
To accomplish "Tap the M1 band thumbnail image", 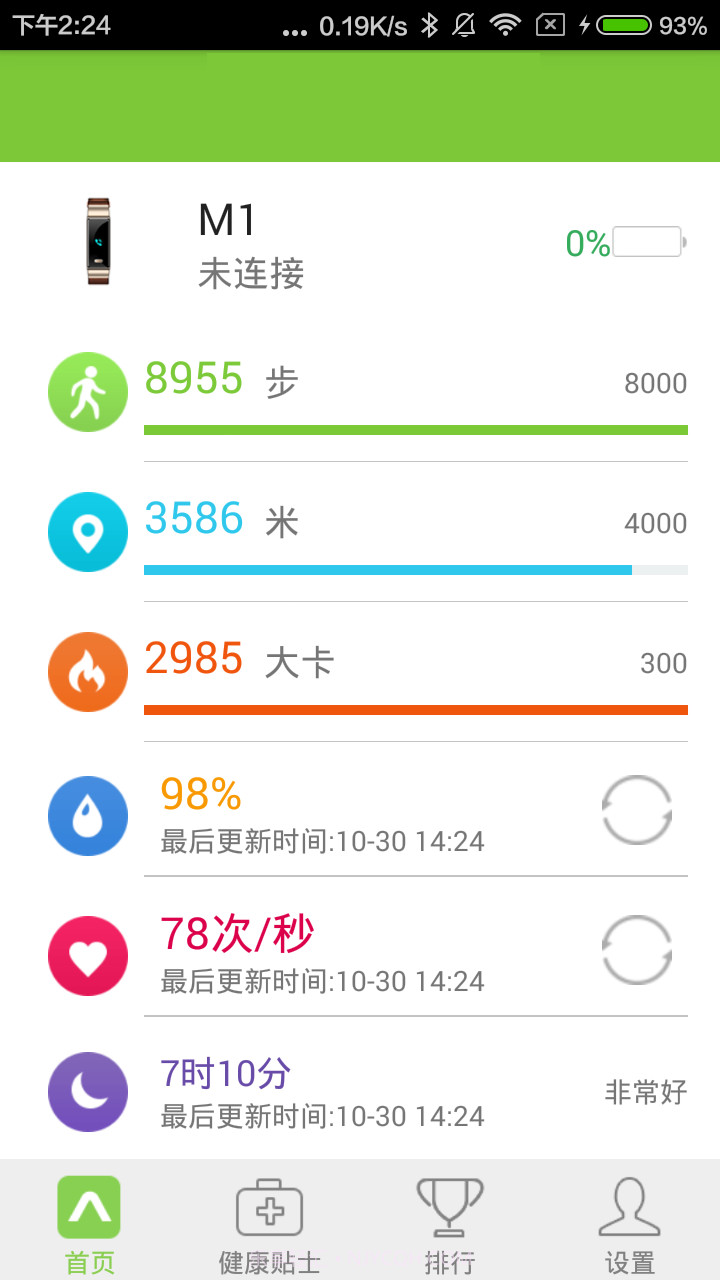I will click(x=100, y=240).
